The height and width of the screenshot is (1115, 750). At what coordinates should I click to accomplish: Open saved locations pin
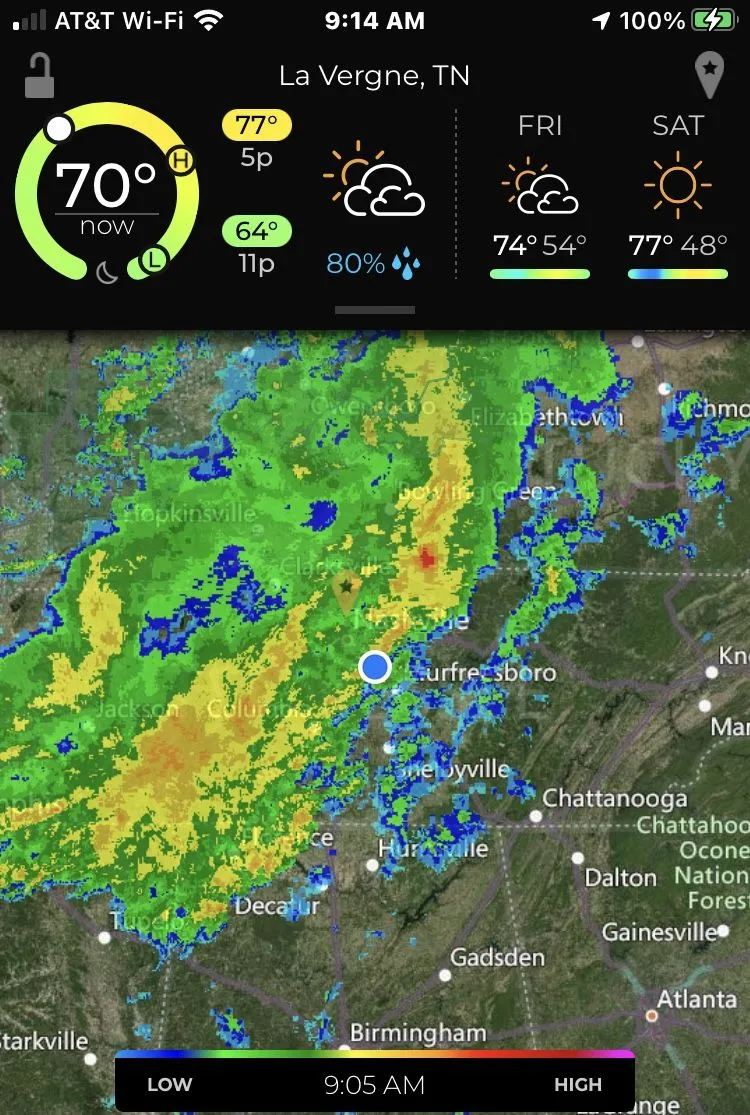709,76
